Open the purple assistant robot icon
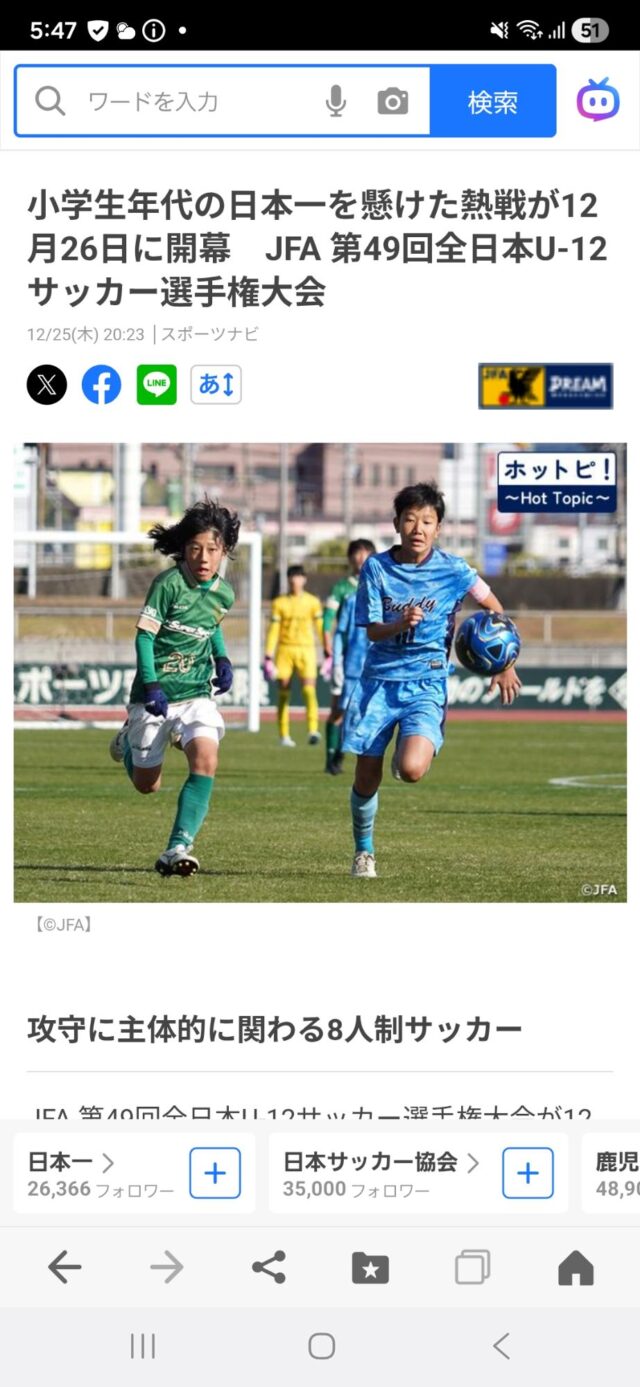 pyautogui.click(x=598, y=100)
